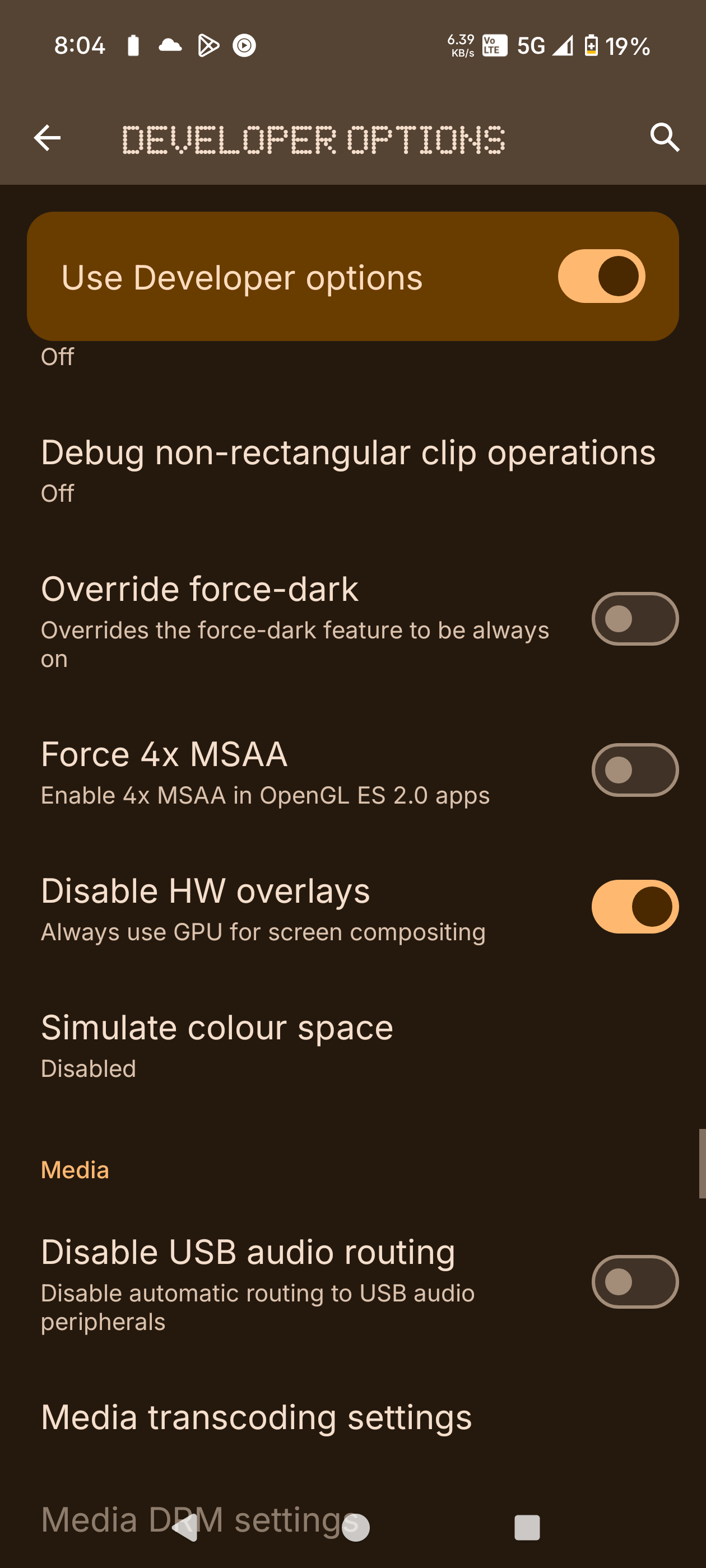Enable Override force-dark
The height and width of the screenshot is (1568, 706).
coord(634,618)
